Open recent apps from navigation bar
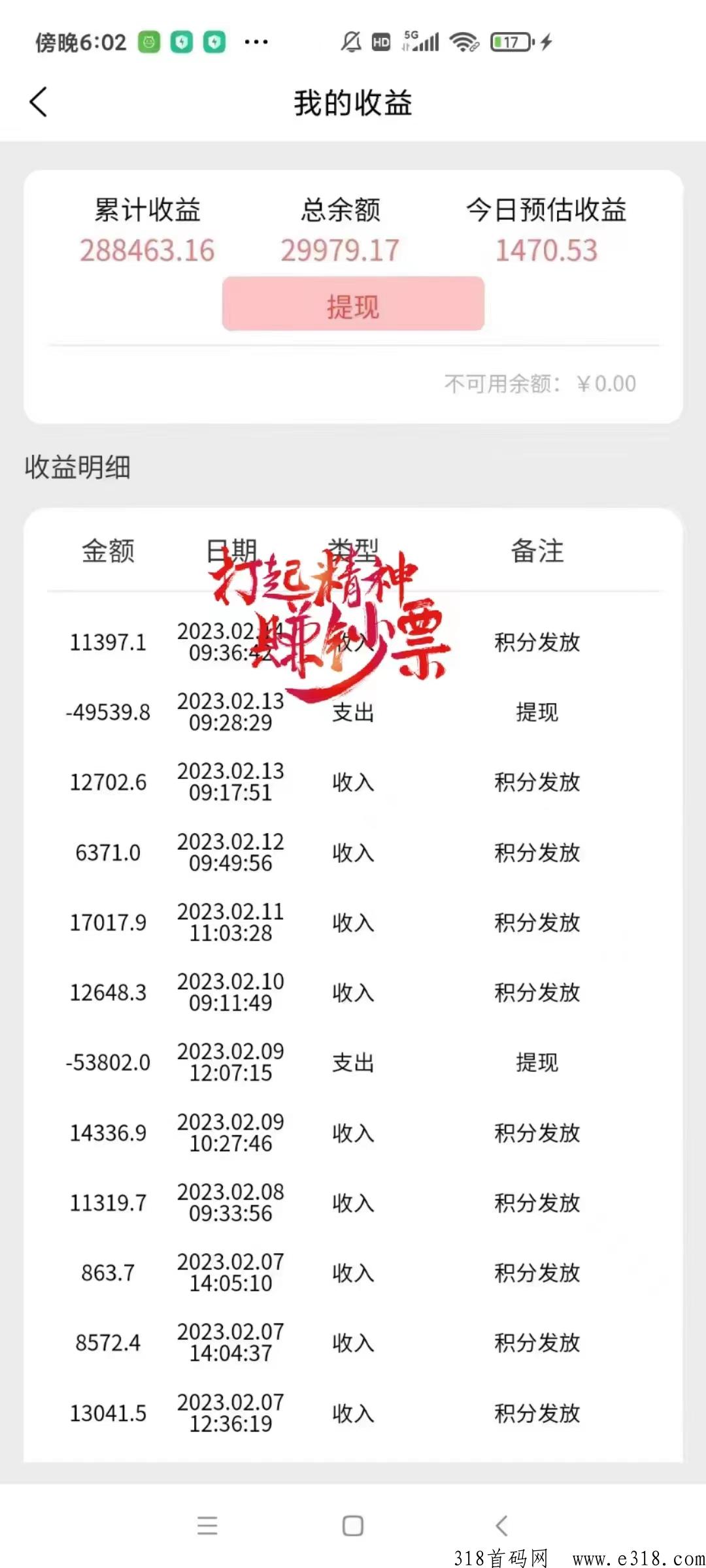The width and height of the screenshot is (706, 1568). pos(207,1526)
